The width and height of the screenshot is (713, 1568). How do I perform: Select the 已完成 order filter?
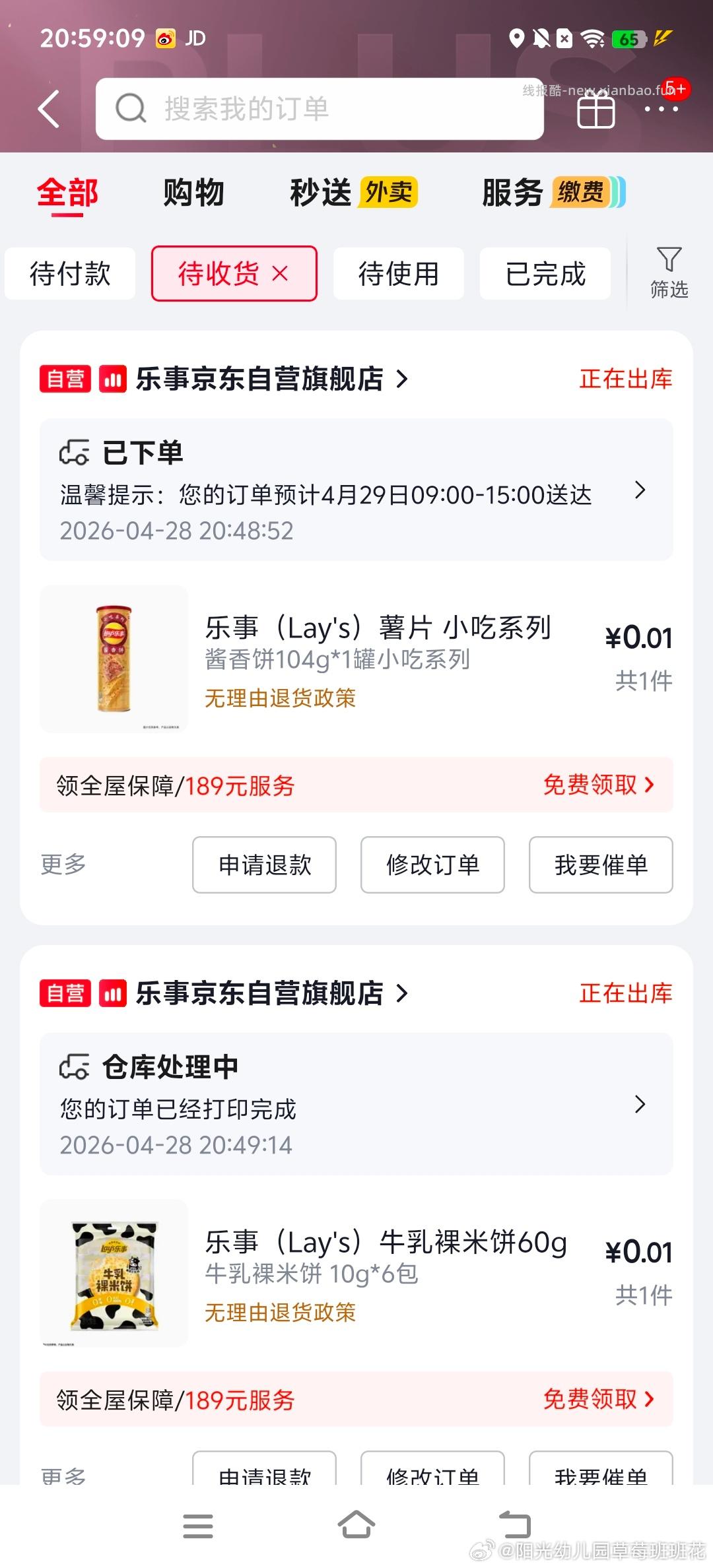(545, 273)
